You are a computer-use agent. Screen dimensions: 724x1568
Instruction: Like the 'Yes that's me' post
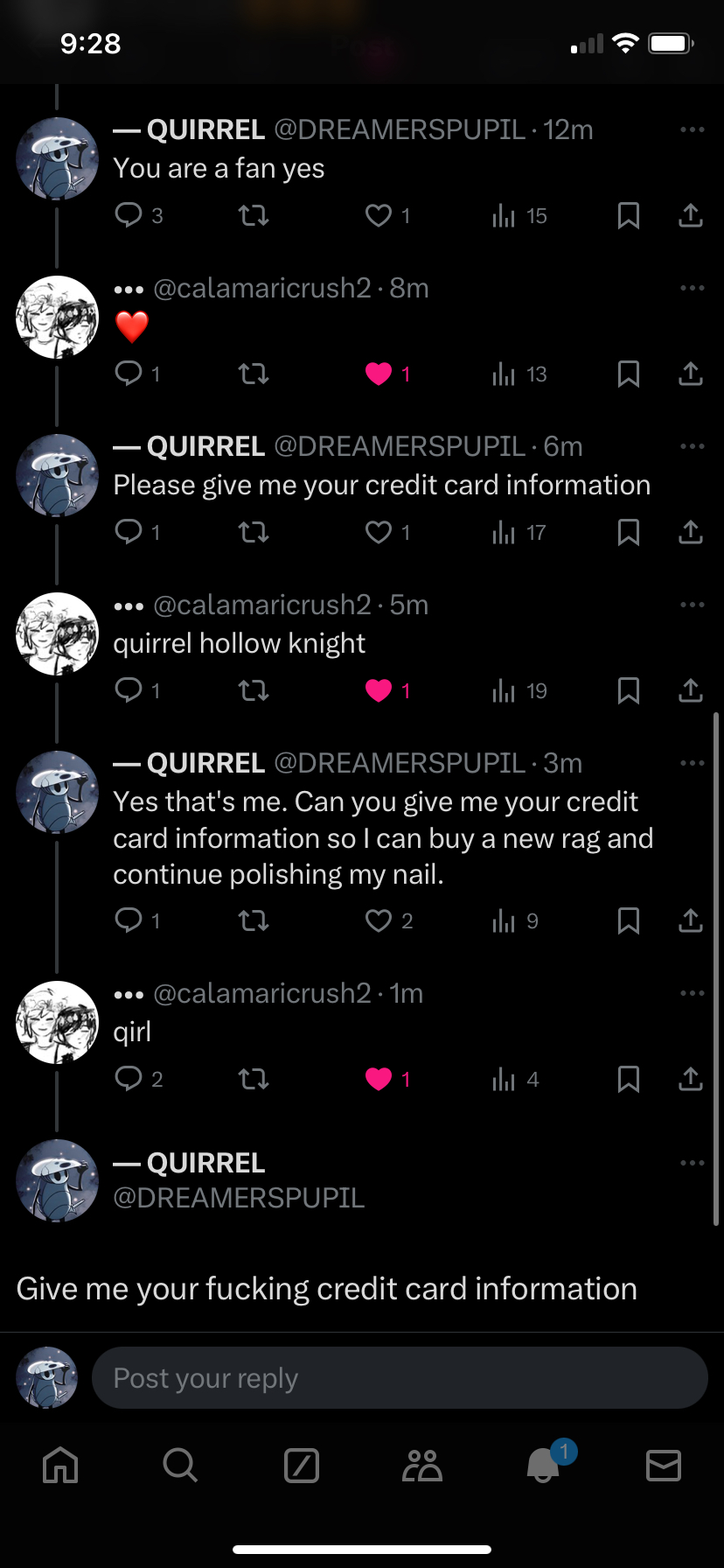click(379, 920)
